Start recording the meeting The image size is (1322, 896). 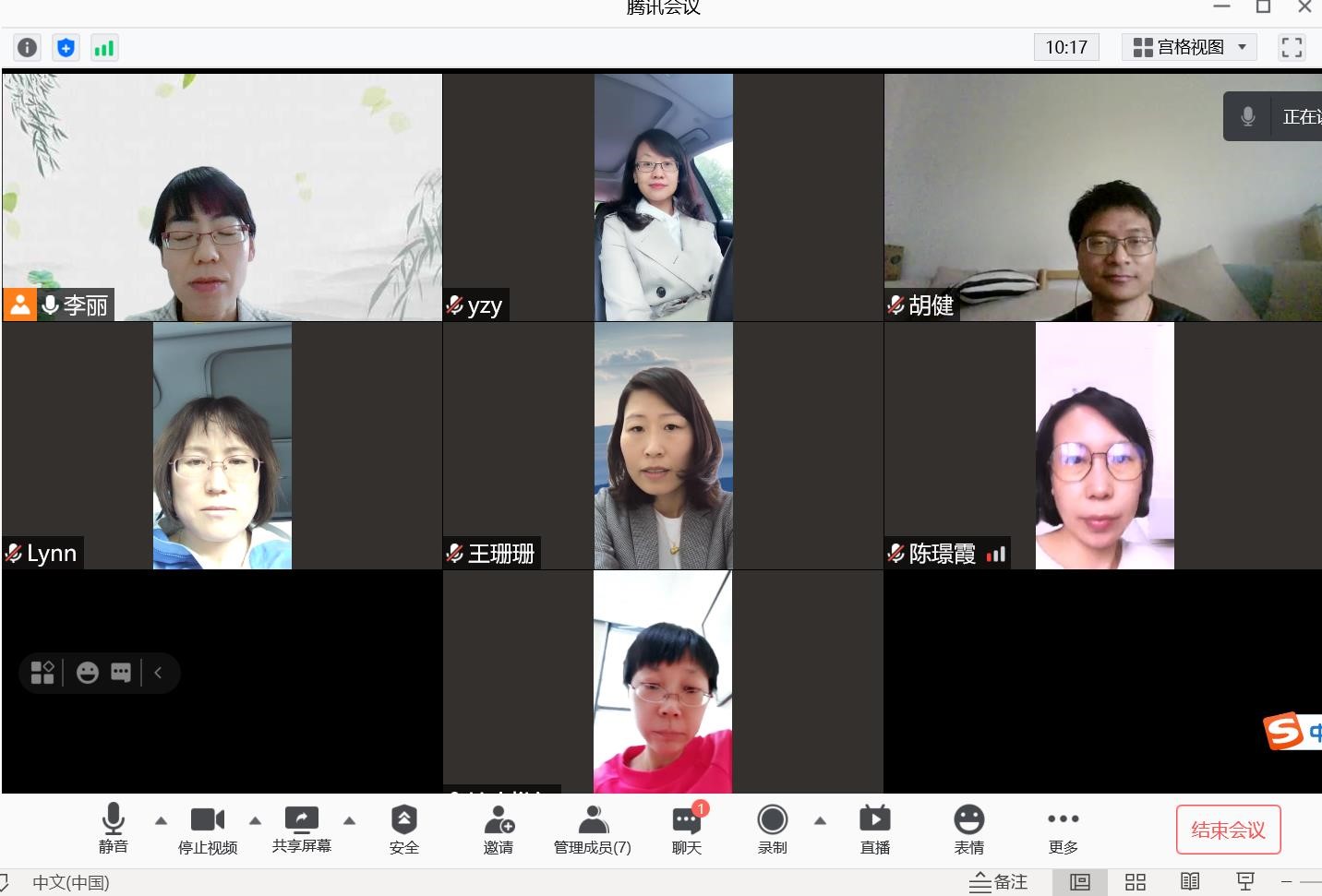[x=772, y=828]
